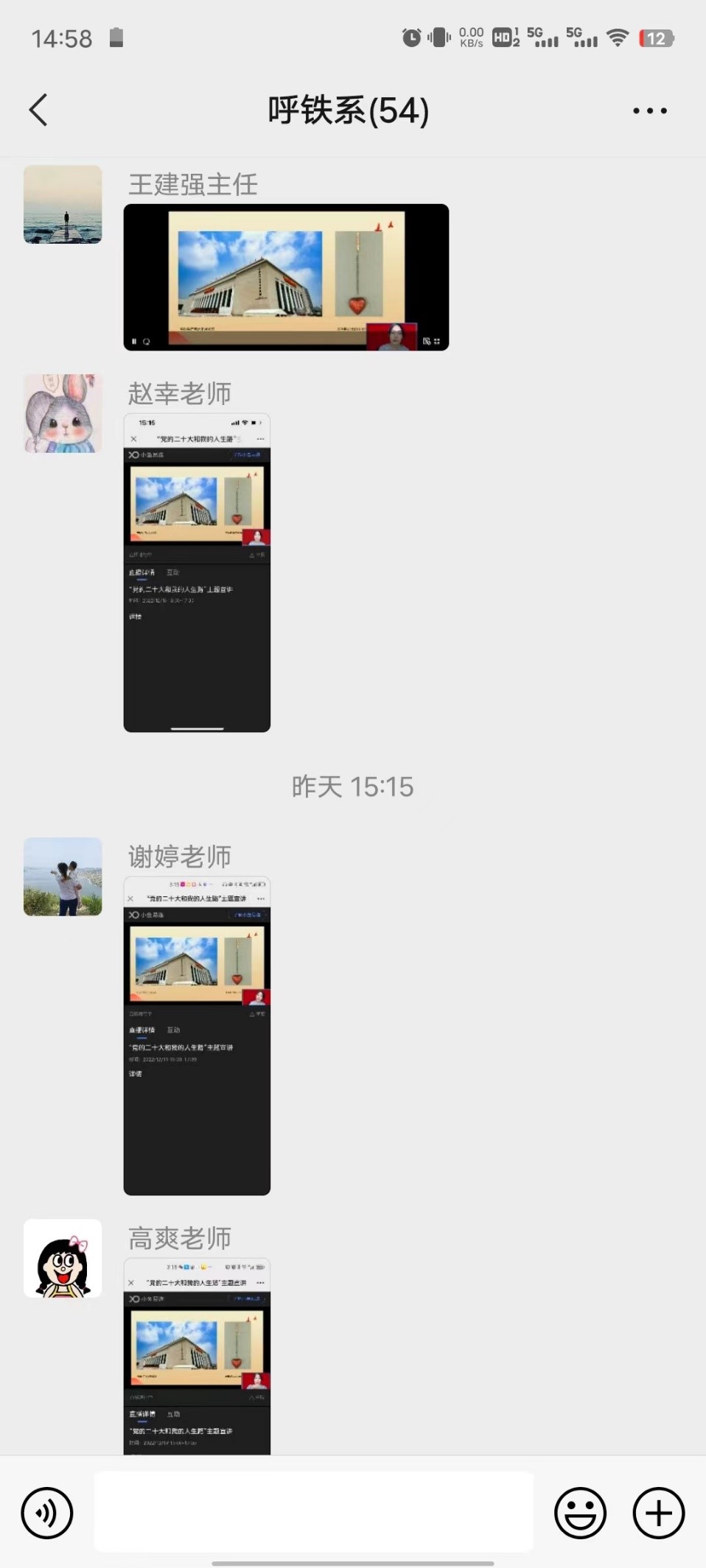Open the group chat overflow menu
The height and width of the screenshot is (1568, 706).
pyautogui.click(x=649, y=111)
